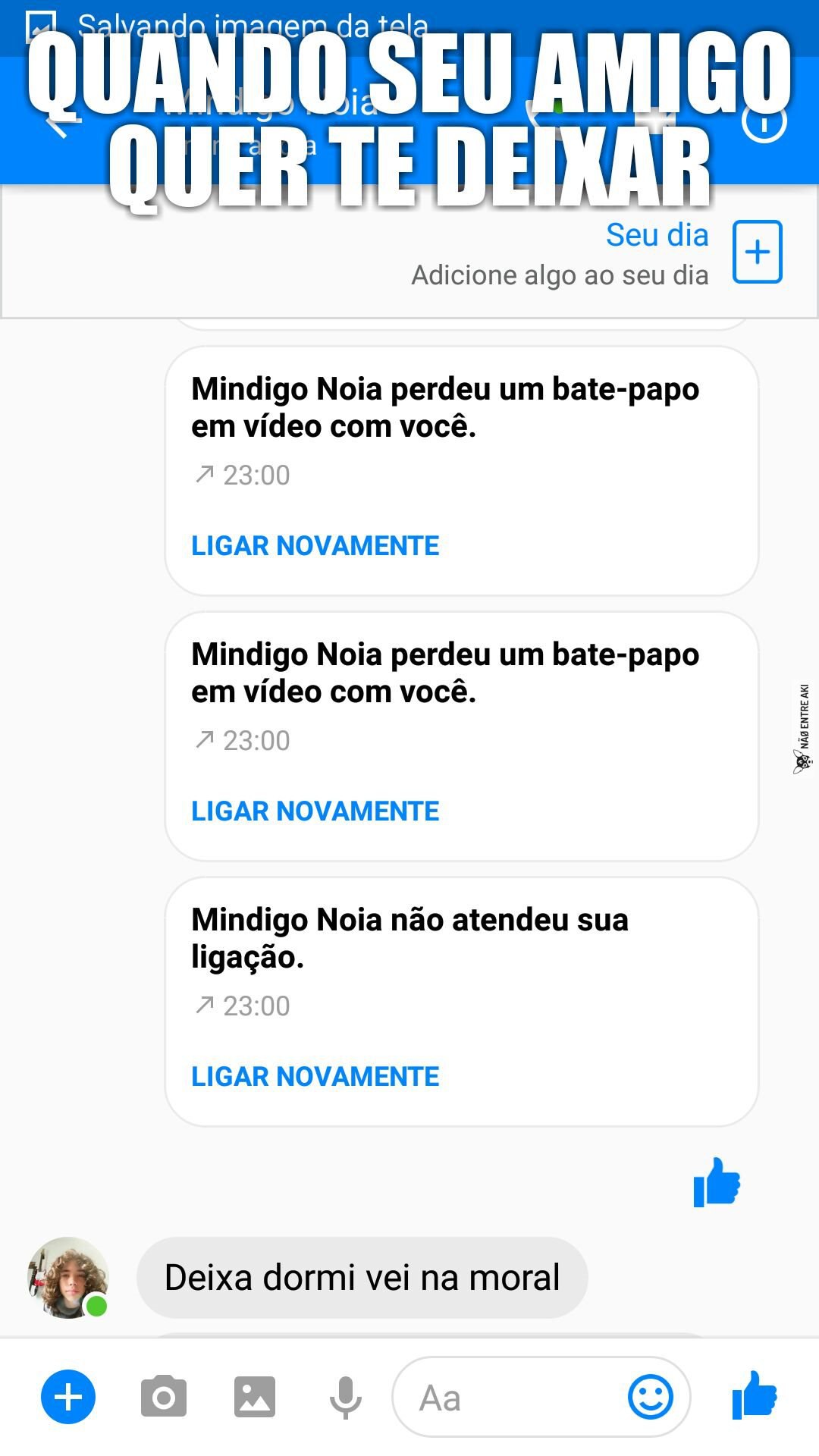819x1456 pixels.
Task: Add something to Seu dia
Action: (757, 252)
